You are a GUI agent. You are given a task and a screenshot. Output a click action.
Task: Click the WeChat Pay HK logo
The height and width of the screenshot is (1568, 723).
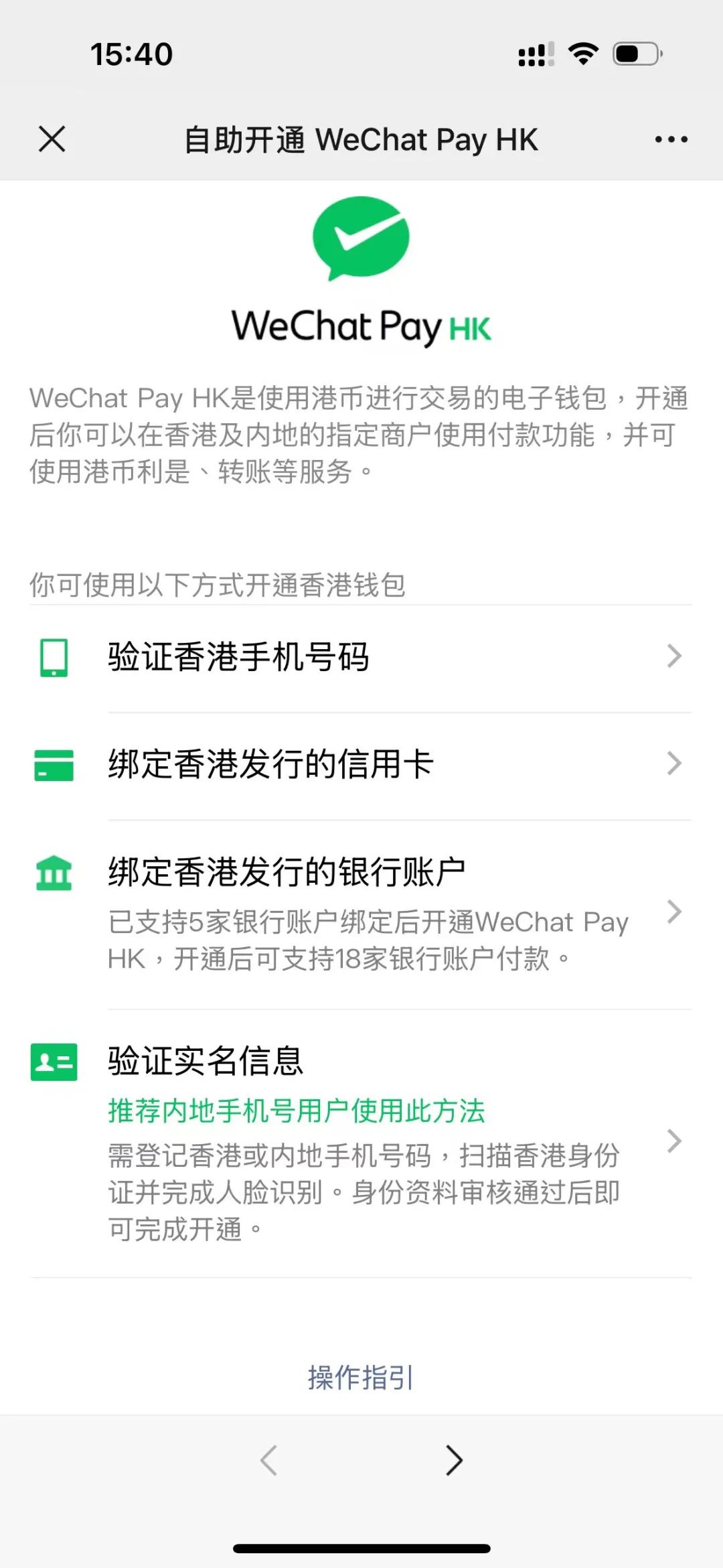click(x=361, y=268)
